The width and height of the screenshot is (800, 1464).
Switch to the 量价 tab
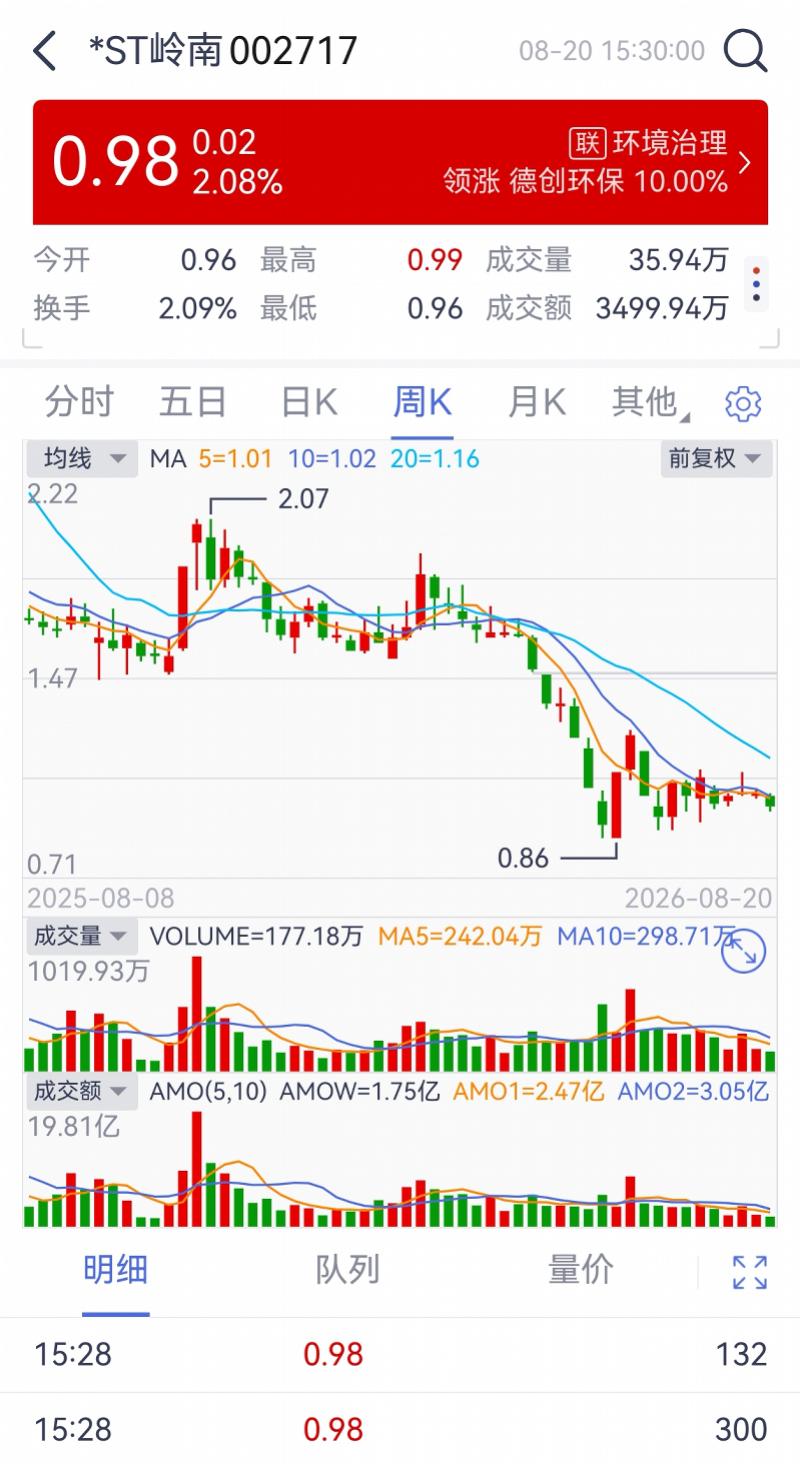[581, 1270]
